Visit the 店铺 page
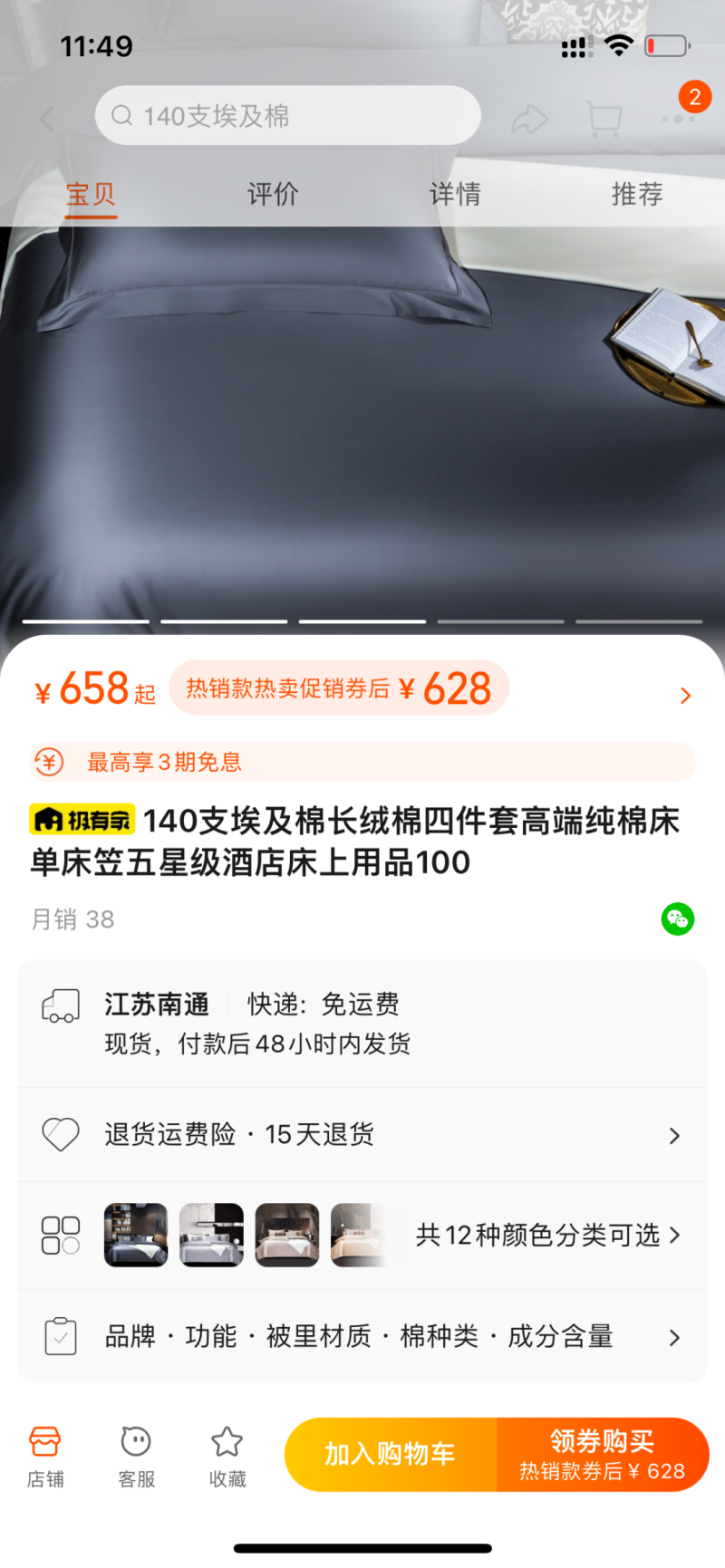725x1568 pixels. tap(45, 1454)
